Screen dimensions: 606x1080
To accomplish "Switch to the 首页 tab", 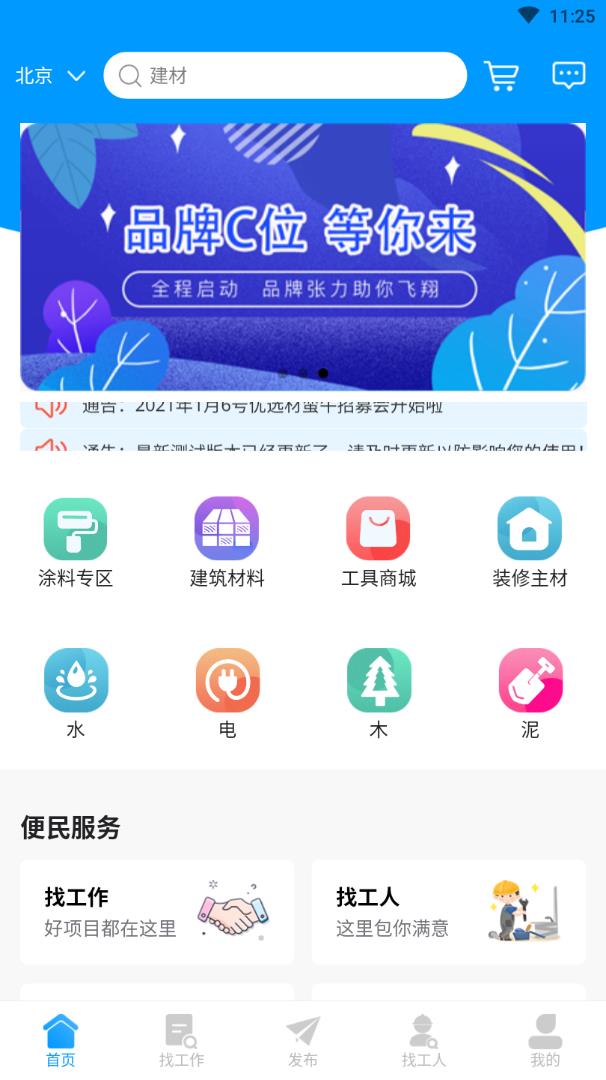I will pos(61,1041).
